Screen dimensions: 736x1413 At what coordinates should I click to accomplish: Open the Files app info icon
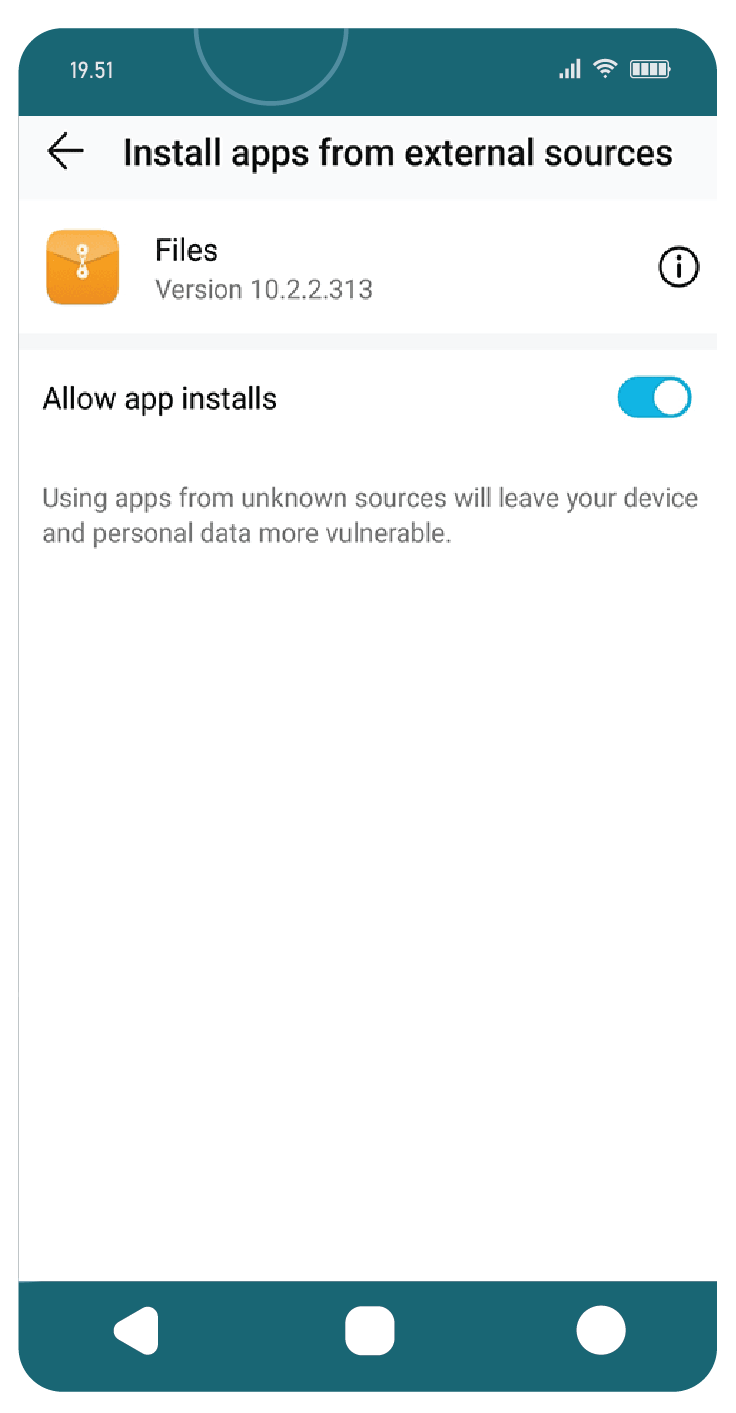[679, 267]
